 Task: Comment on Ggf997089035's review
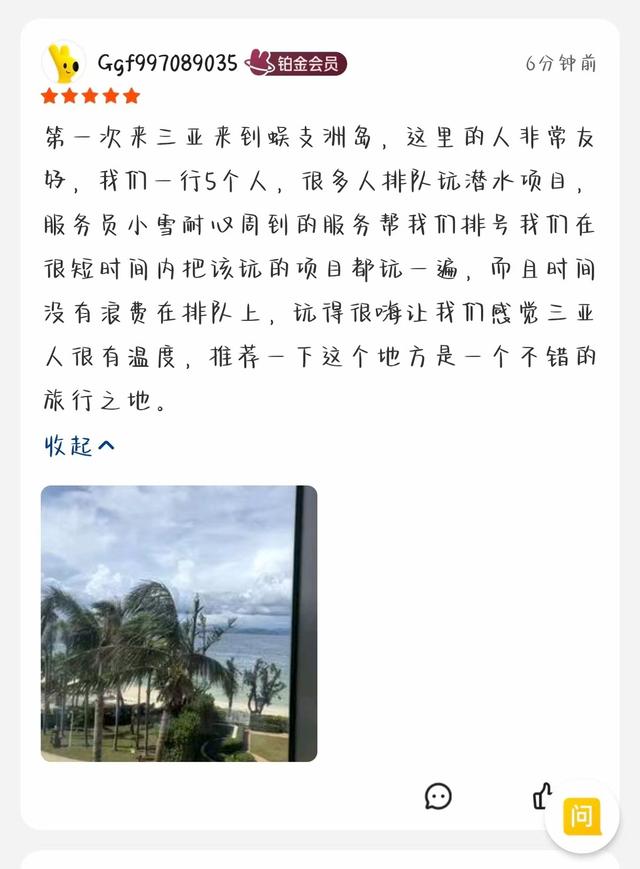[x=438, y=796]
